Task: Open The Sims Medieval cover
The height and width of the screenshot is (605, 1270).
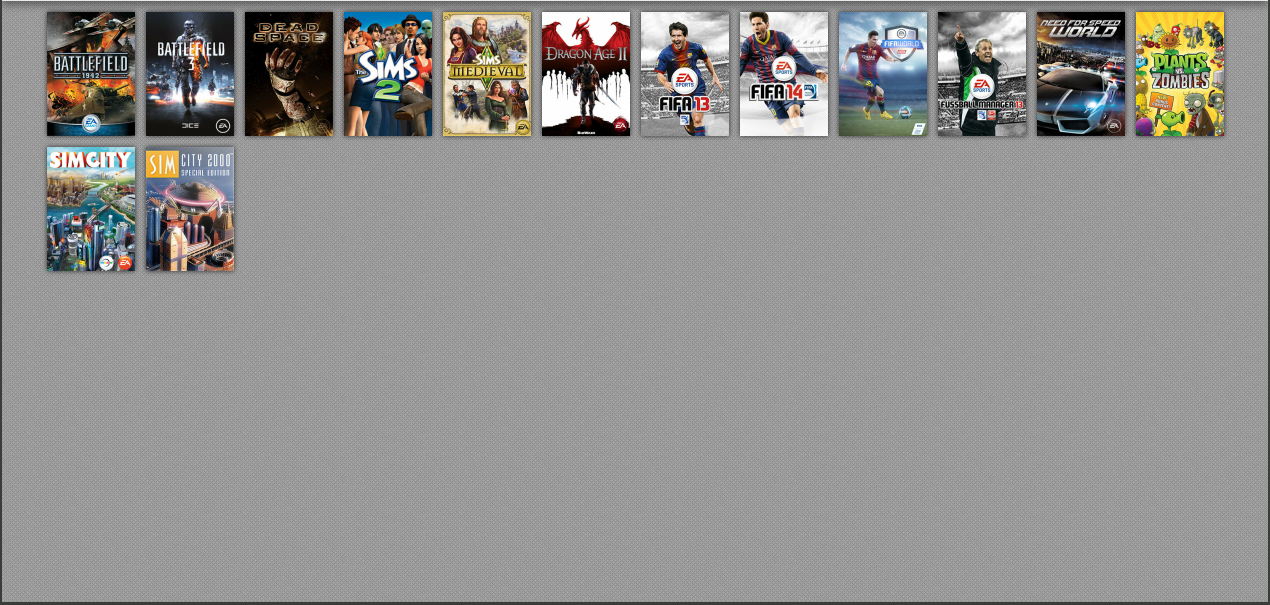Action: click(487, 74)
